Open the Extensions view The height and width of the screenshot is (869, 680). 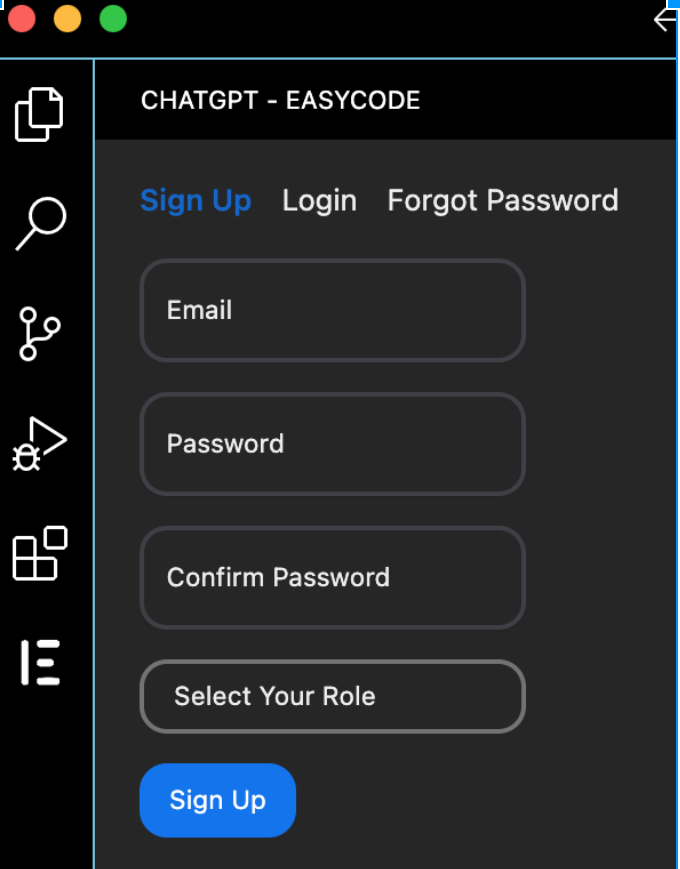point(40,553)
